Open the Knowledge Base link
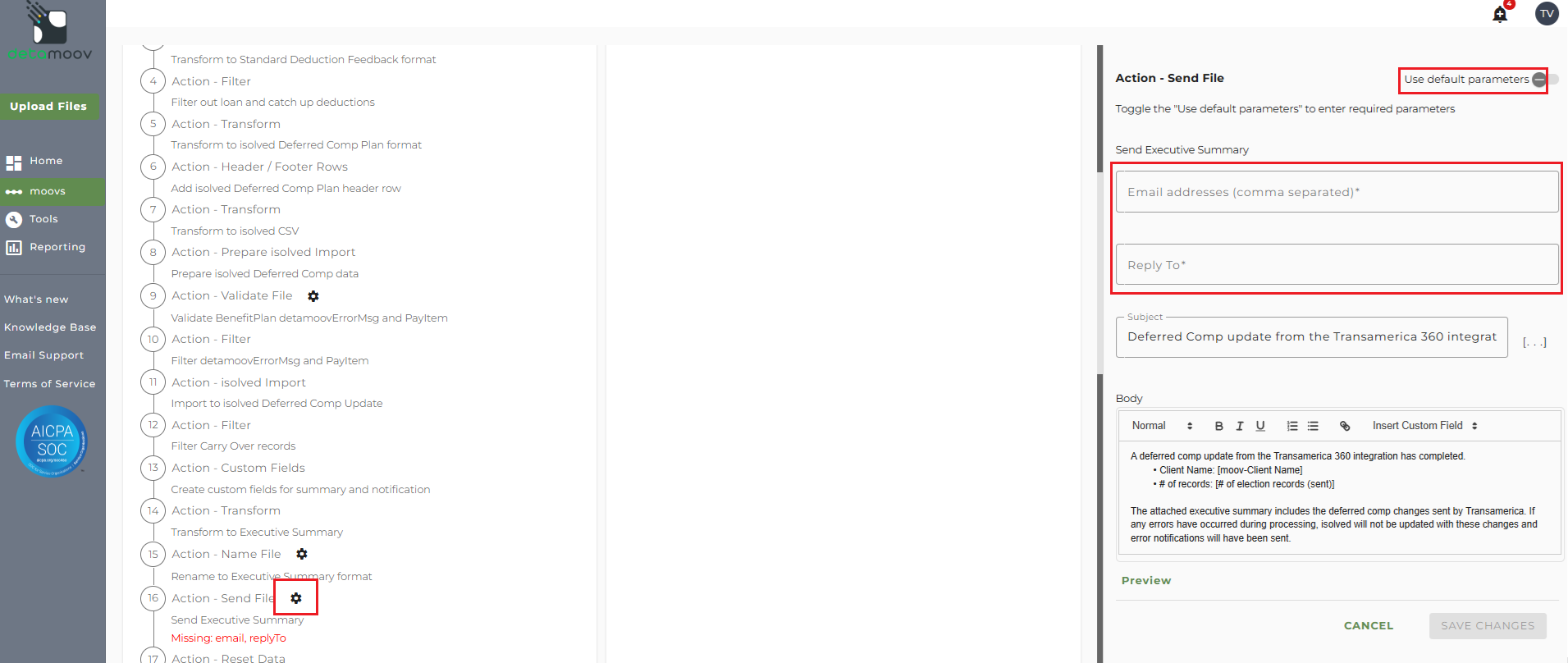Viewport: 1568px width, 663px height. (50, 327)
